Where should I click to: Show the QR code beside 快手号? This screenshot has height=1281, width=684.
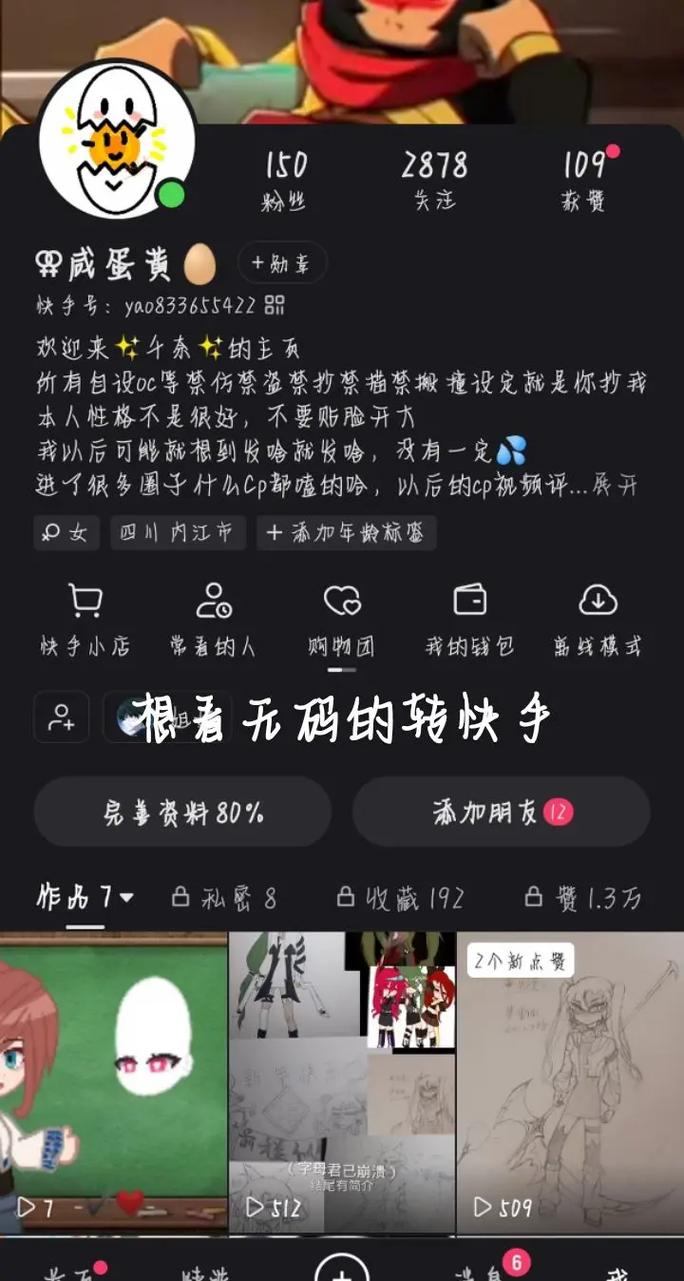275,305
